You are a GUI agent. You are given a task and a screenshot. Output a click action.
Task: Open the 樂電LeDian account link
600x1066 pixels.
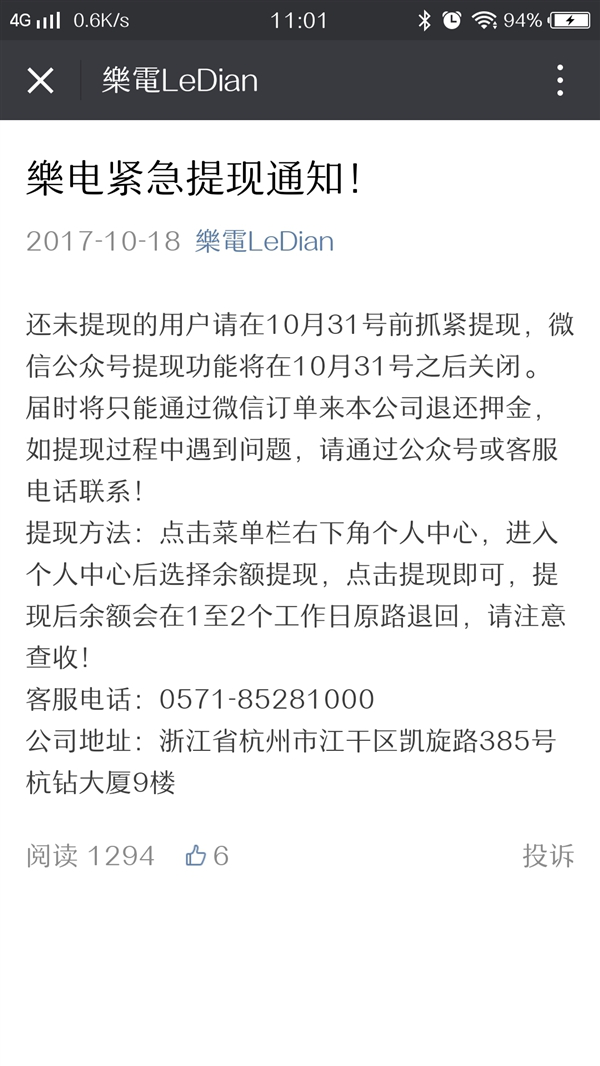click(264, 241)
